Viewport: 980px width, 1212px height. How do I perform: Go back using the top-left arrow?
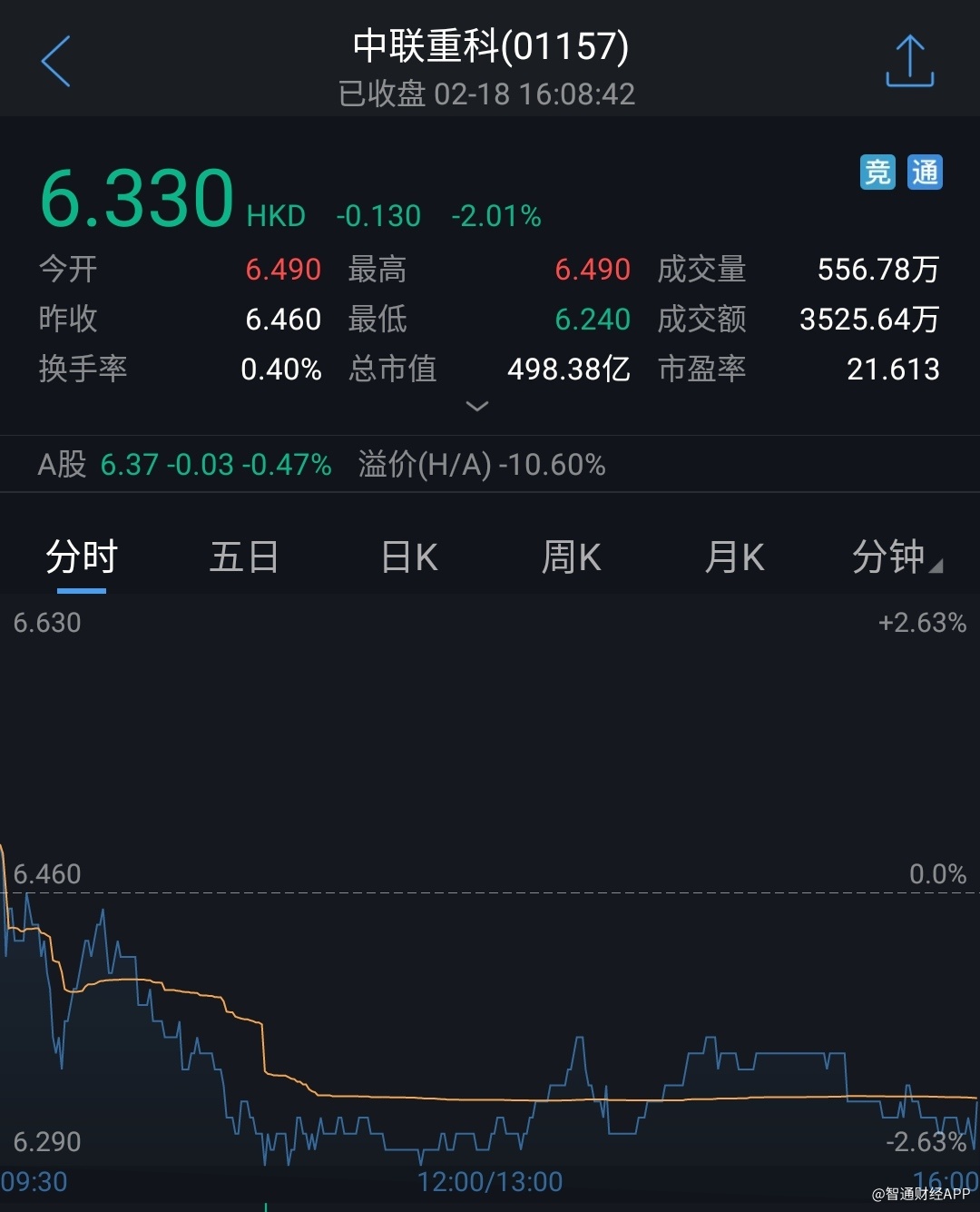click(x=56, y=62)
